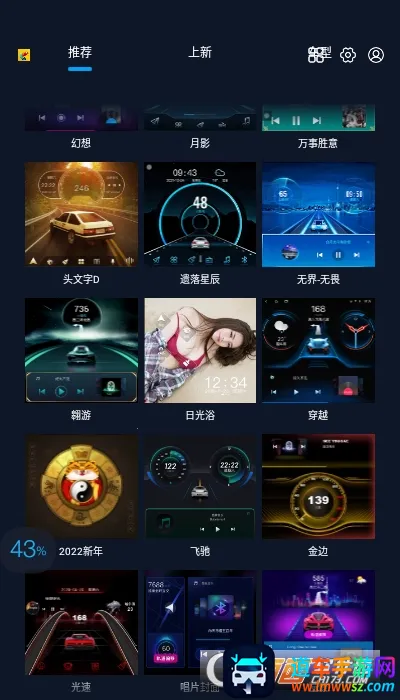Open the settings gear icon
Viewport: 400px width, 700px height.
click(x=348, y=55)
